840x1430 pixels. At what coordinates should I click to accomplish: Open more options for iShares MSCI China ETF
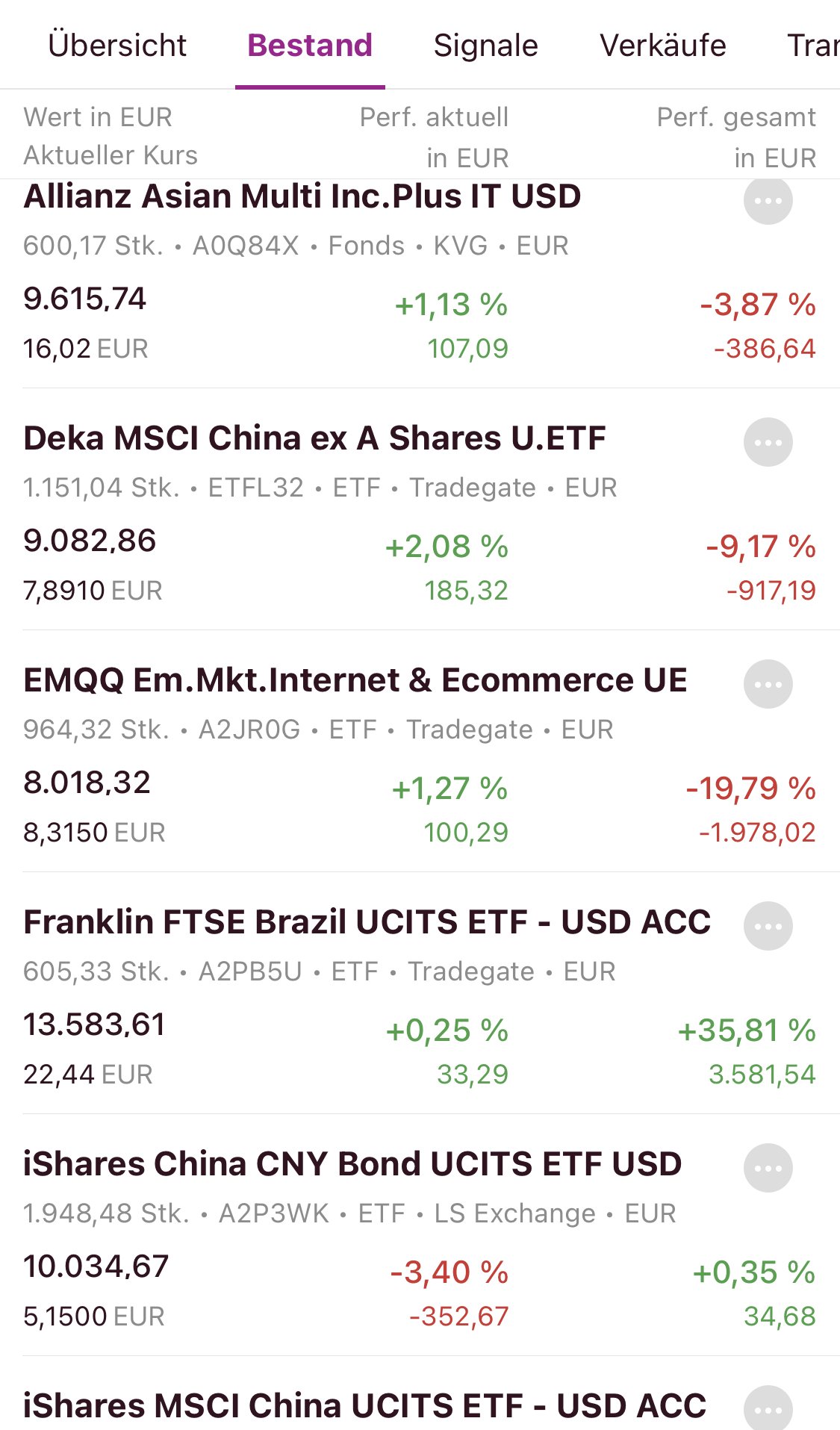768,1408
